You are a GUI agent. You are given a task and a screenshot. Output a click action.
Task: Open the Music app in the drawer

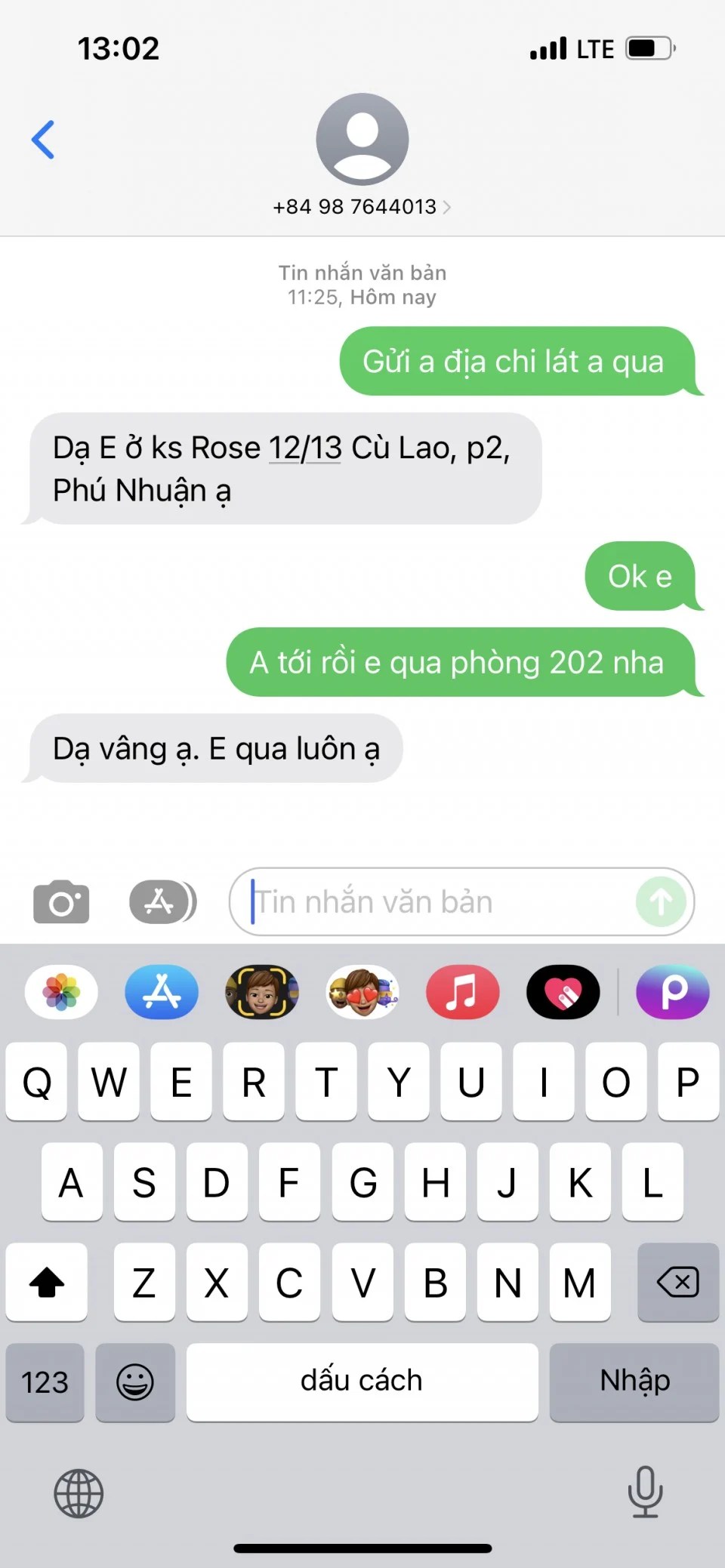coord(462,992)
